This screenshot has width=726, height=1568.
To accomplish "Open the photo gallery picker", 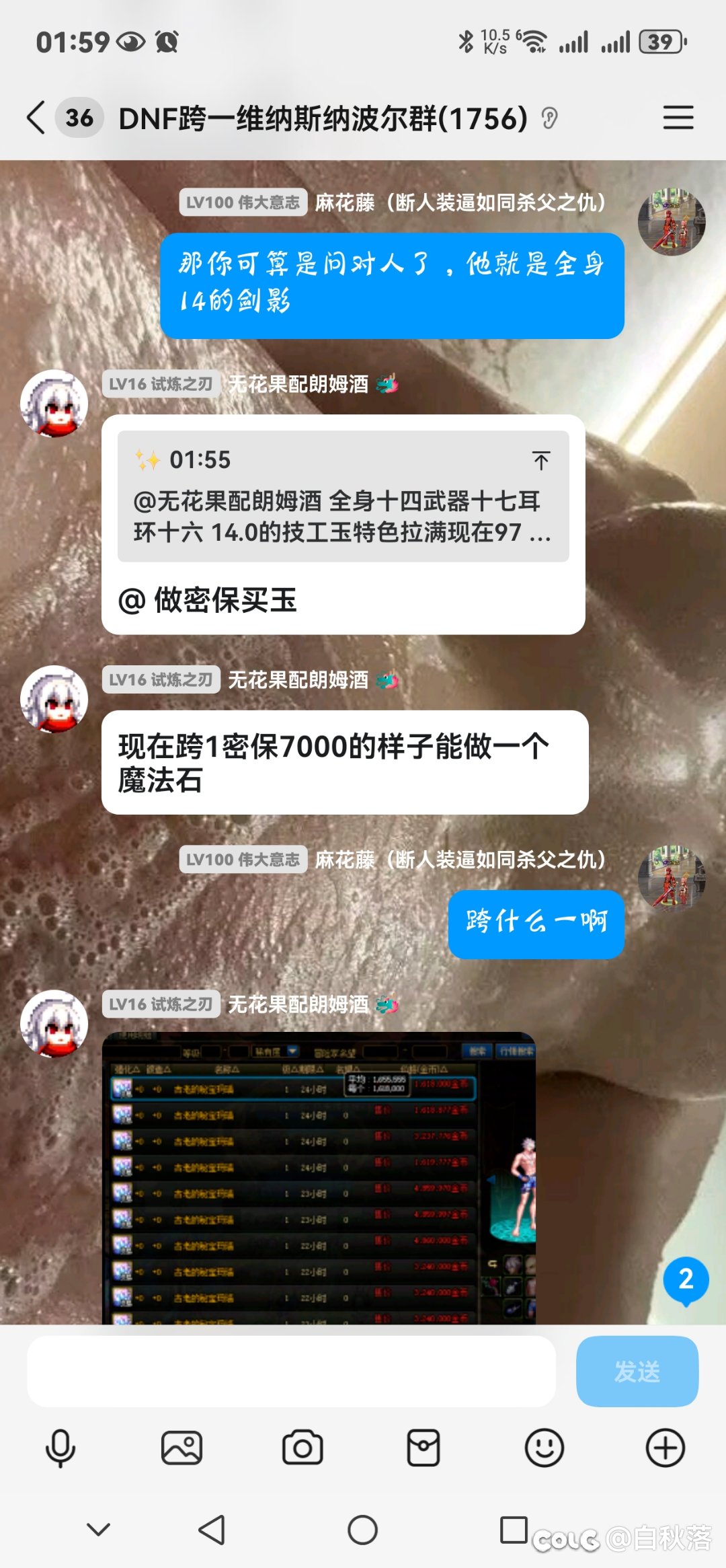I will pyautogui.click(x=182, y=1448).
